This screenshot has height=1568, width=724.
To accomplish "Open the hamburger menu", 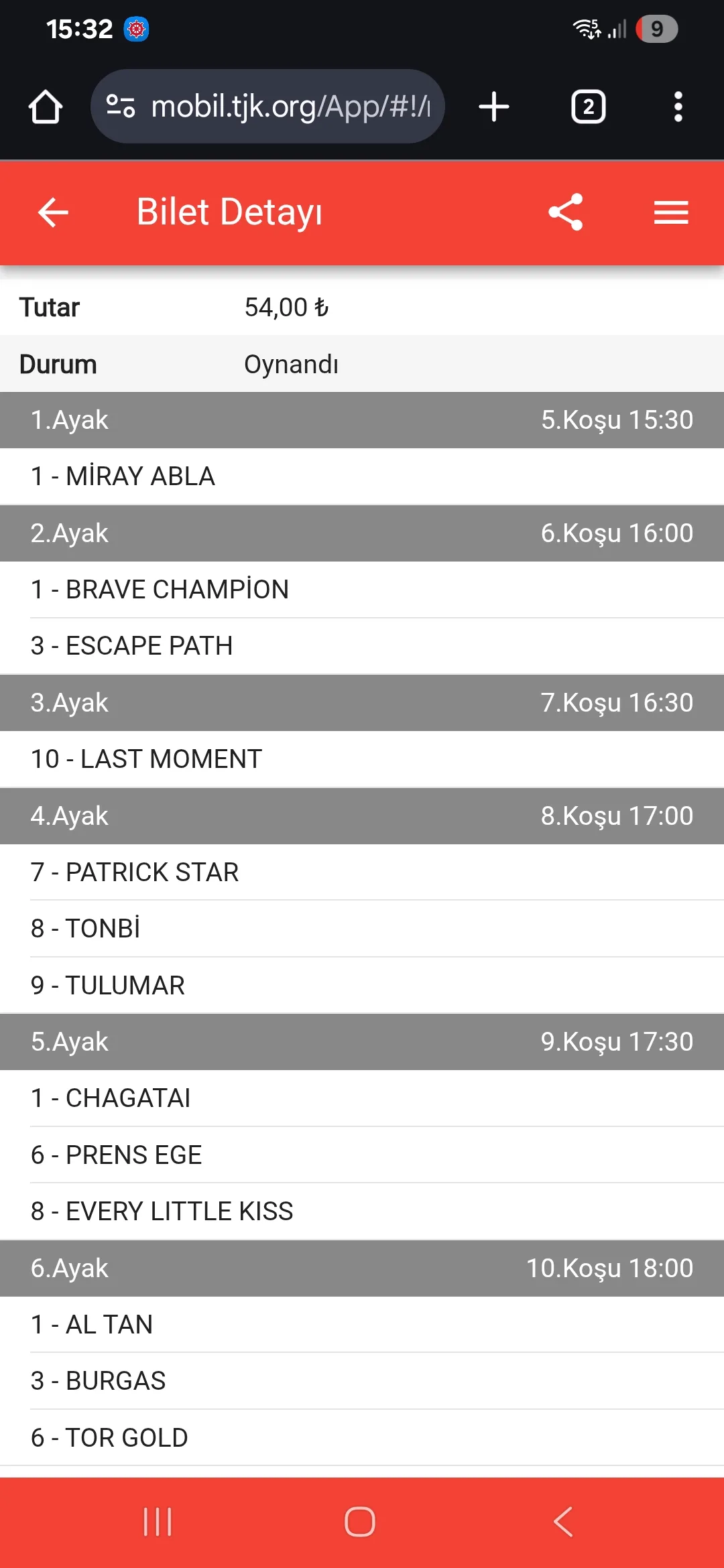I will [671, 212].
